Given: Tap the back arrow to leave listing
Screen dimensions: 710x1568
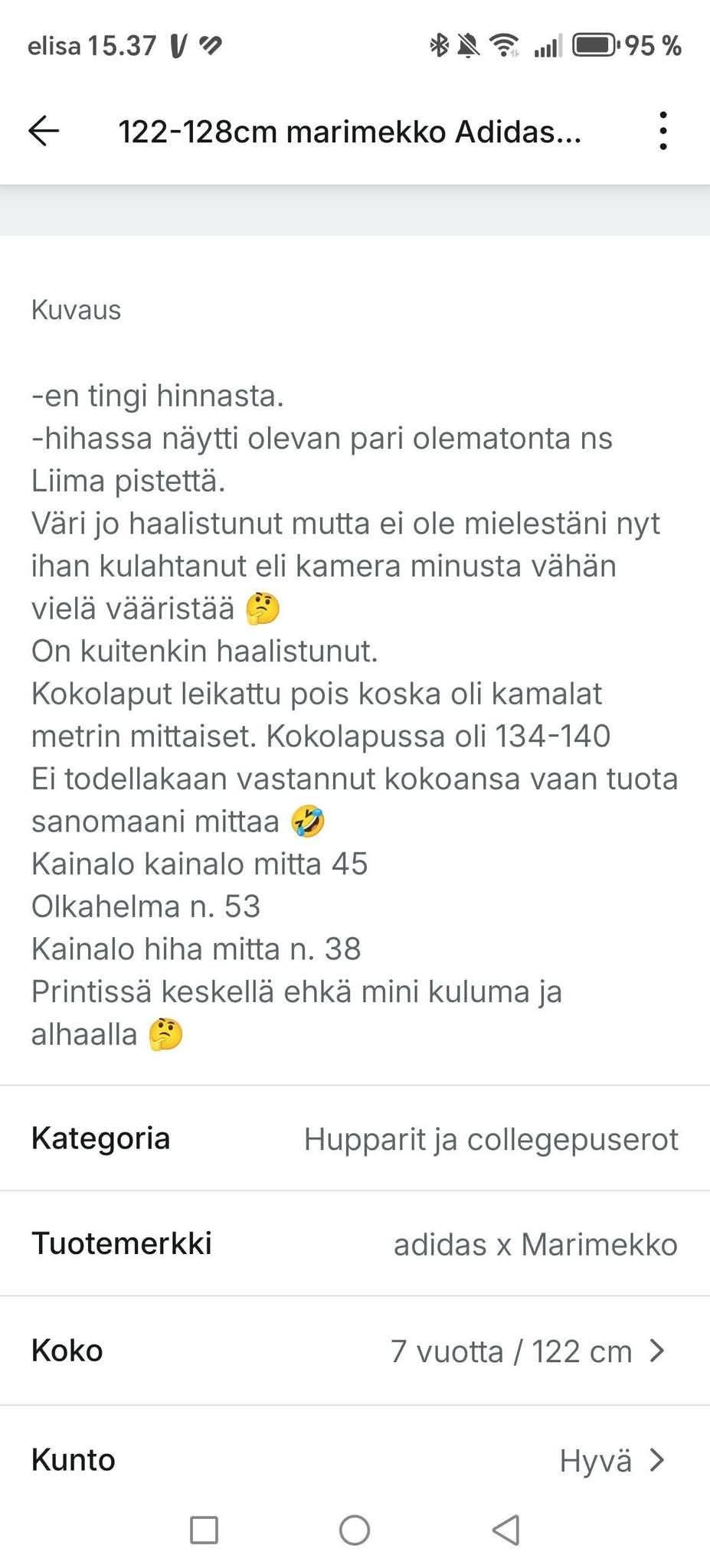Looking at the screenshot, I should (44, 130).
